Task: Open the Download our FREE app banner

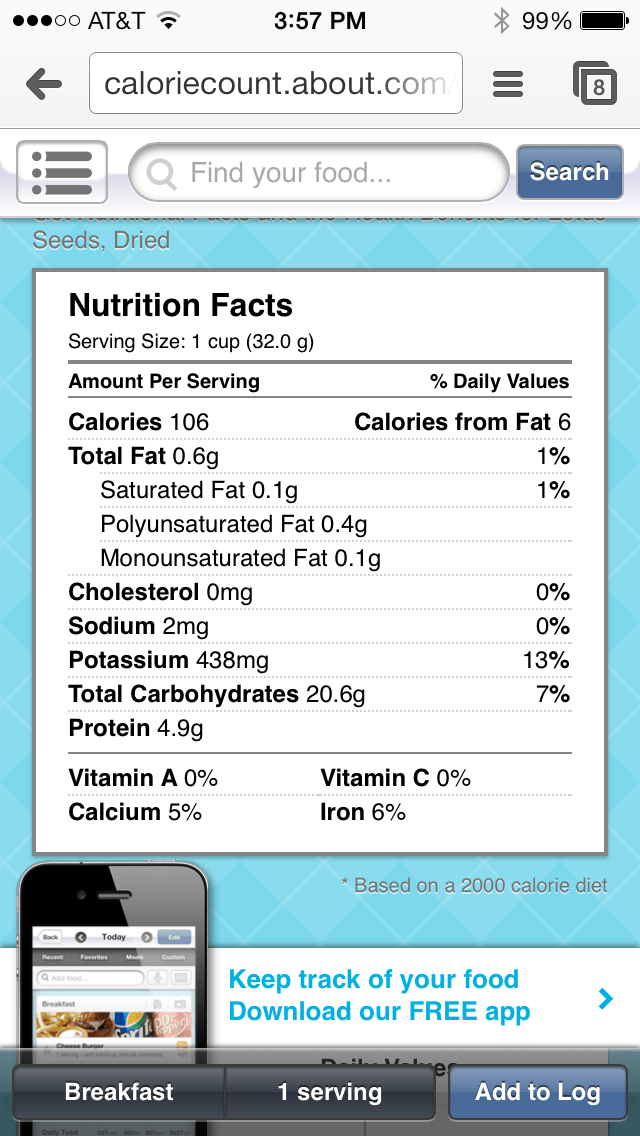Action: coord(420,996)
